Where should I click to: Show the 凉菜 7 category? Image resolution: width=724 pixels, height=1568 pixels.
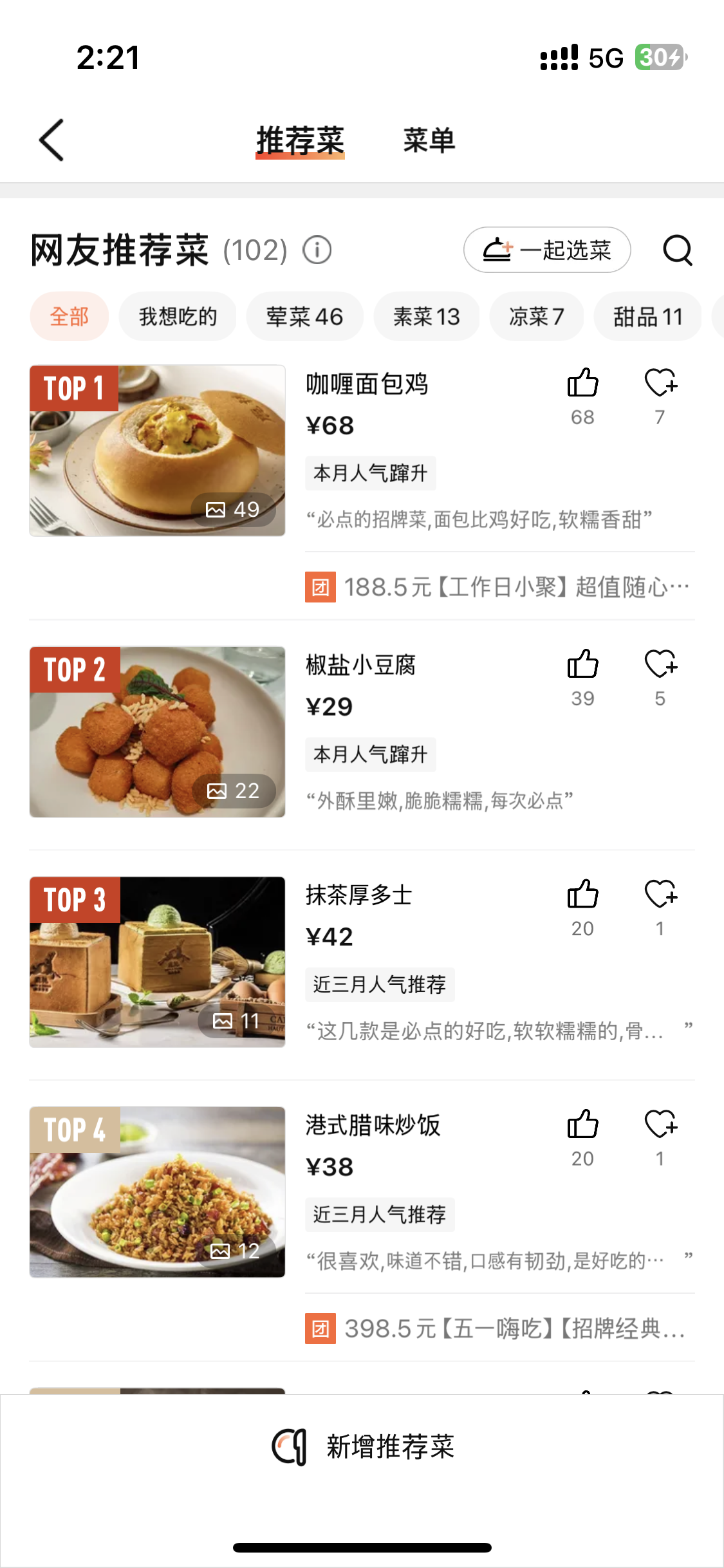[536, 317]
